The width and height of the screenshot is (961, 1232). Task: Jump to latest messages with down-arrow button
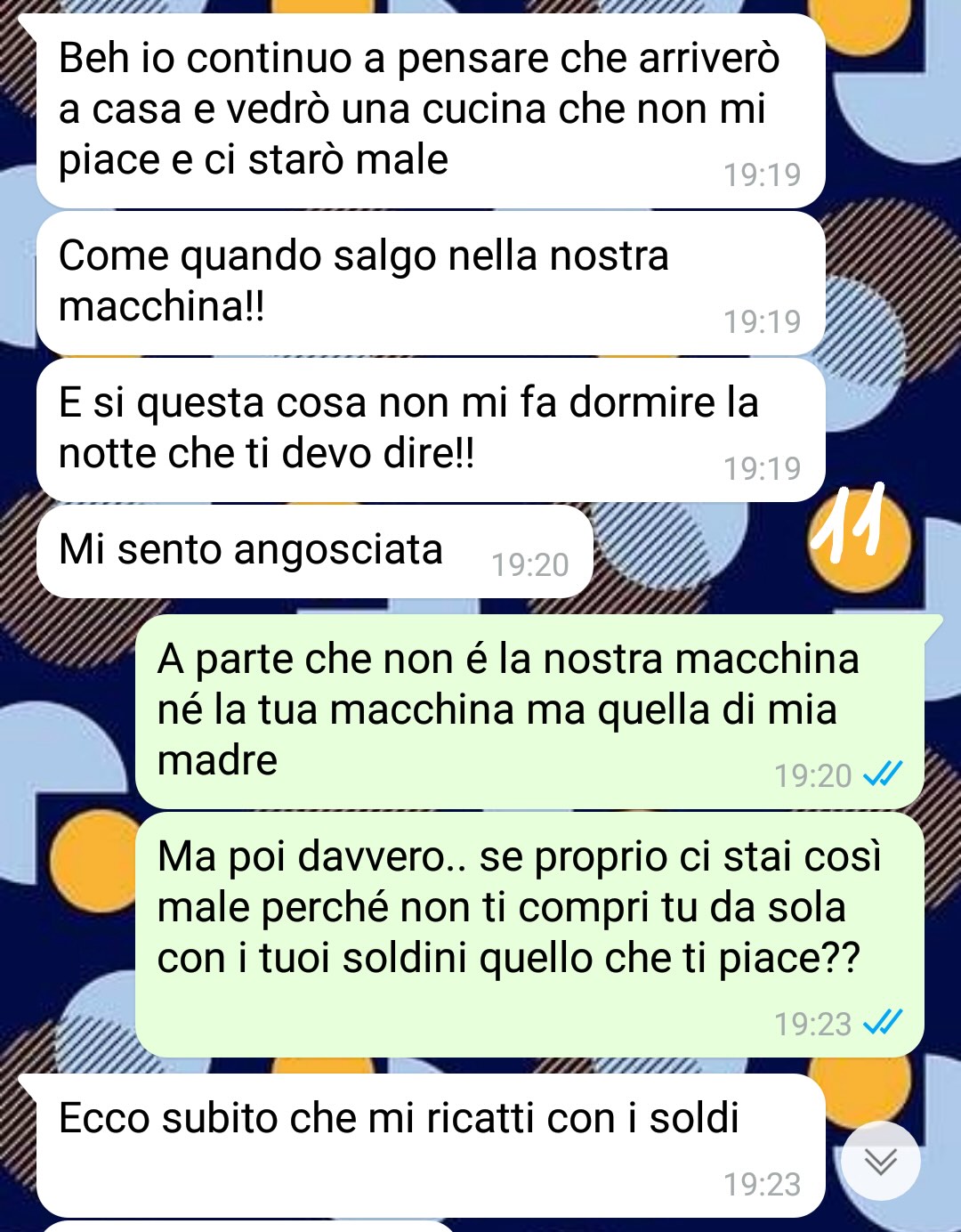[880, 1161]
